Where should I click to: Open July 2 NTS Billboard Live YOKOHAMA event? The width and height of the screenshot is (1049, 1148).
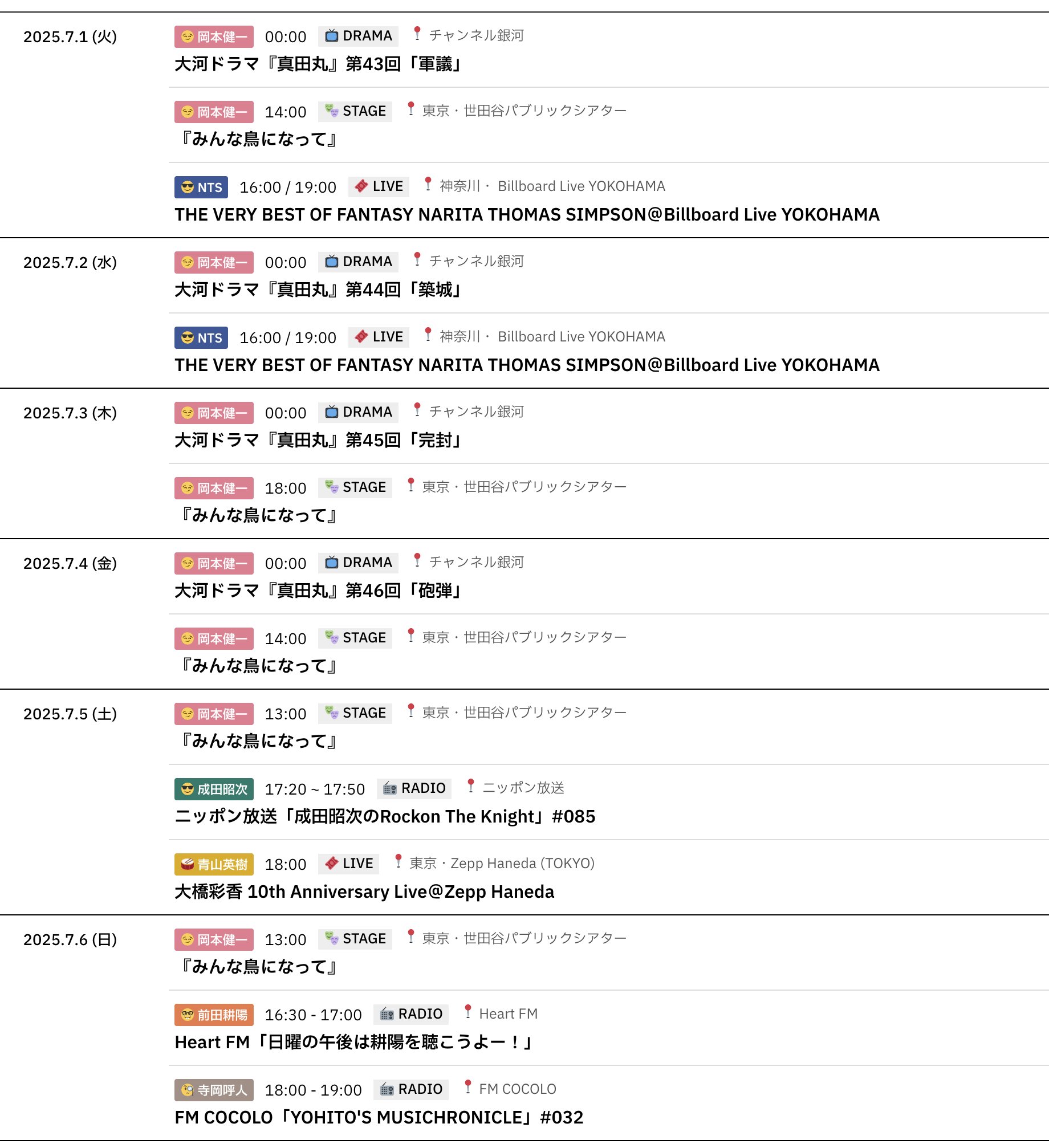[x=527, y=365]
